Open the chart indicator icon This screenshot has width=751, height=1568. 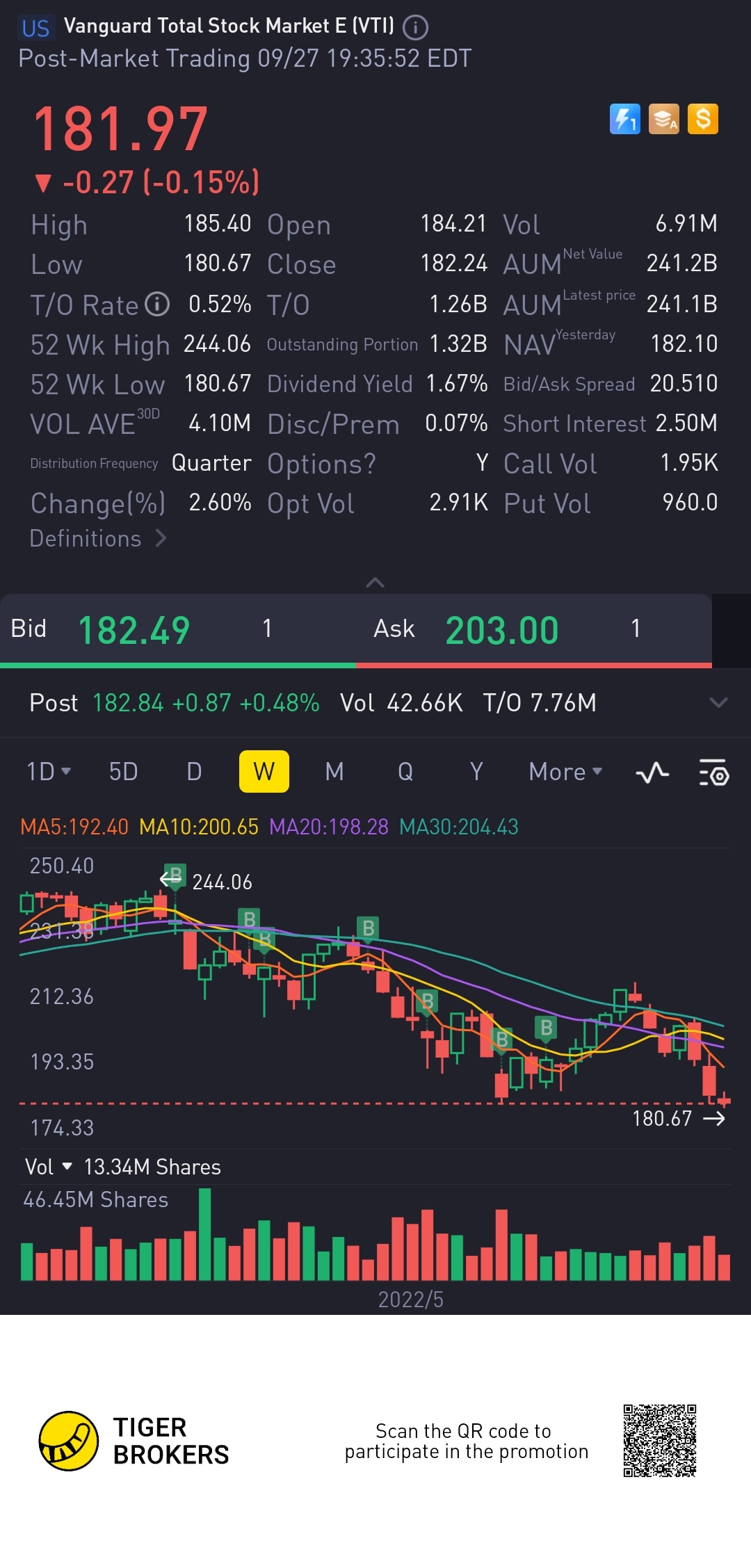point(652,773)
